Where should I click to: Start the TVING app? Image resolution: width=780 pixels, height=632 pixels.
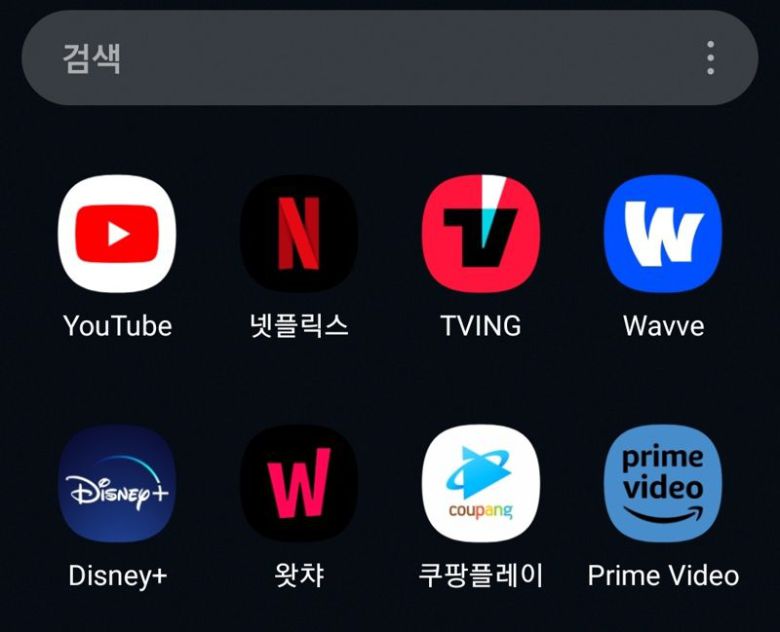481,234
